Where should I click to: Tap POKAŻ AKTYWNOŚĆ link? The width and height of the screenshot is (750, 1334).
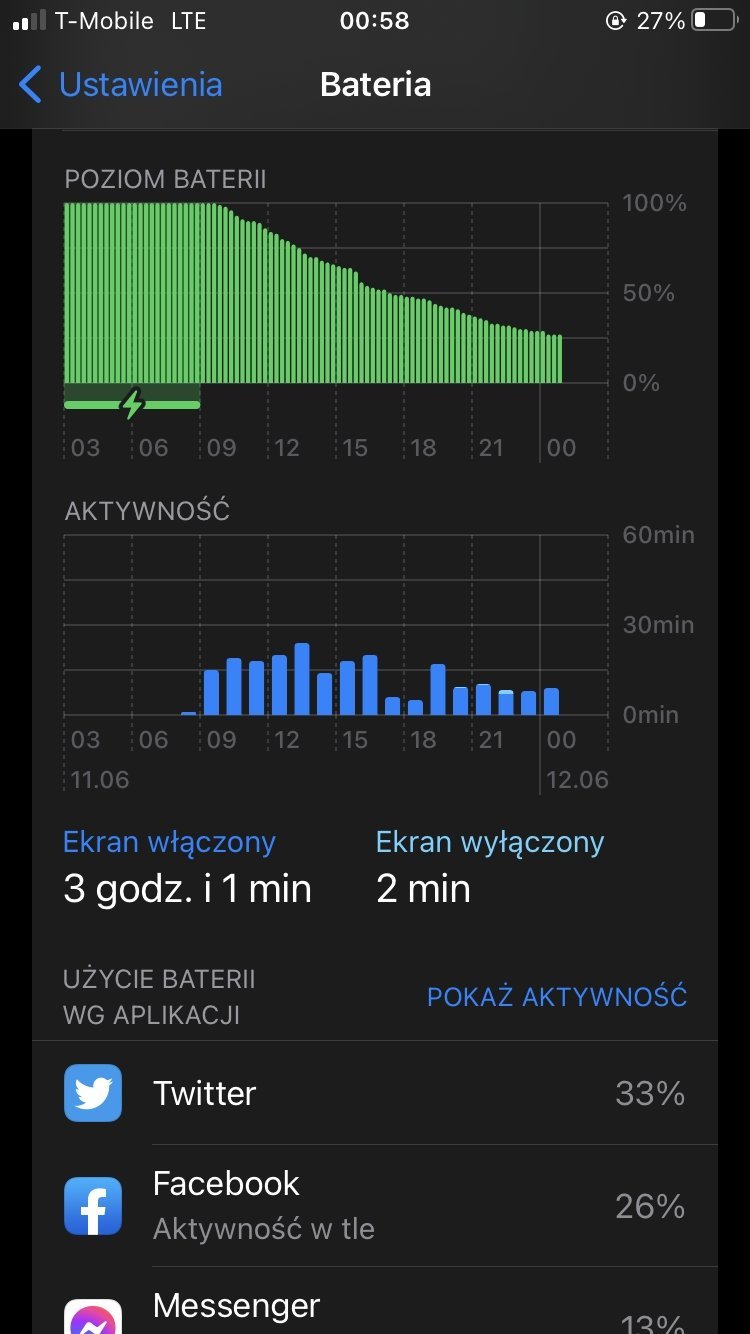557,996
